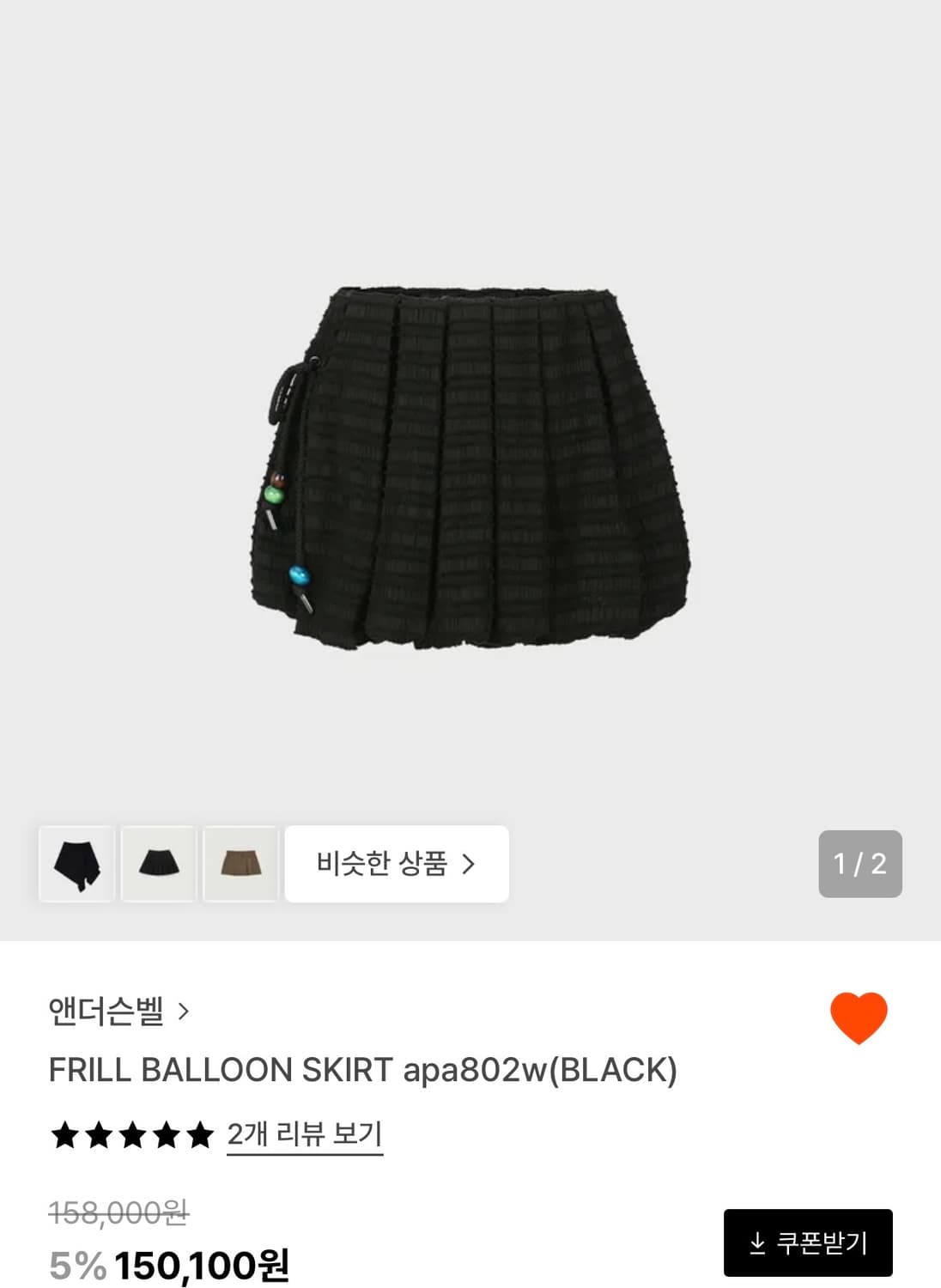This screenshot has width=941, height=1288.
Task: Select the black pleated skirt thumbnail
Action: (159, 864)
